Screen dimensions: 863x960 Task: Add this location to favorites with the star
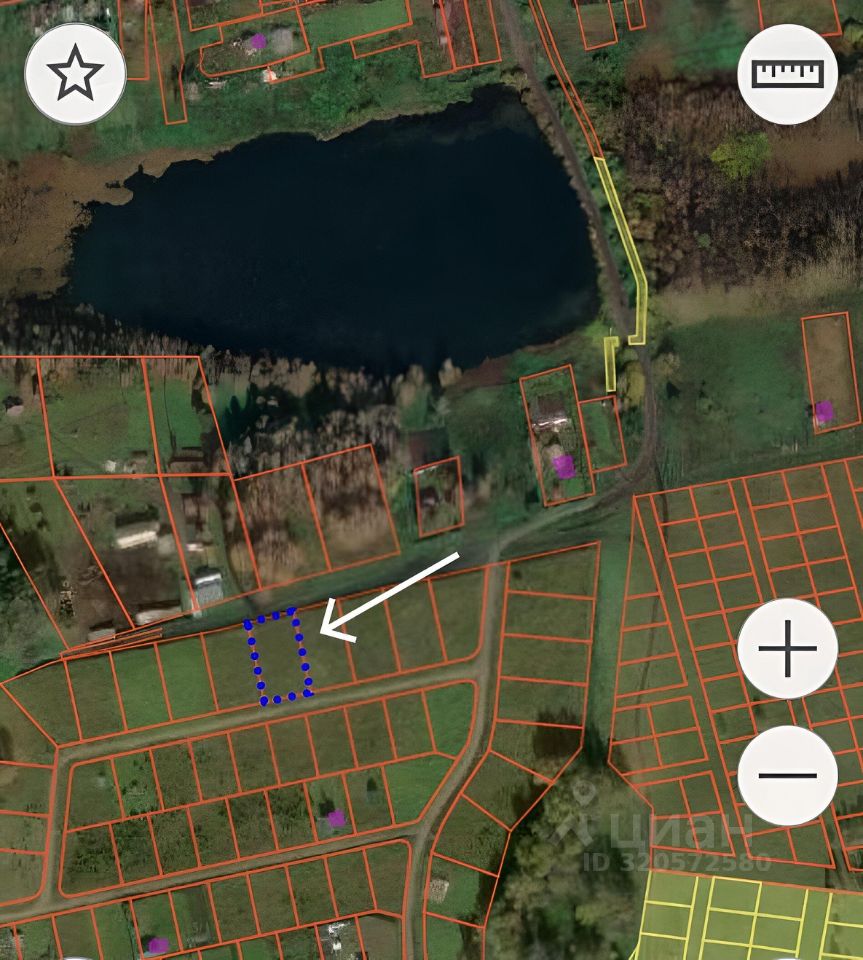point(75,75)
